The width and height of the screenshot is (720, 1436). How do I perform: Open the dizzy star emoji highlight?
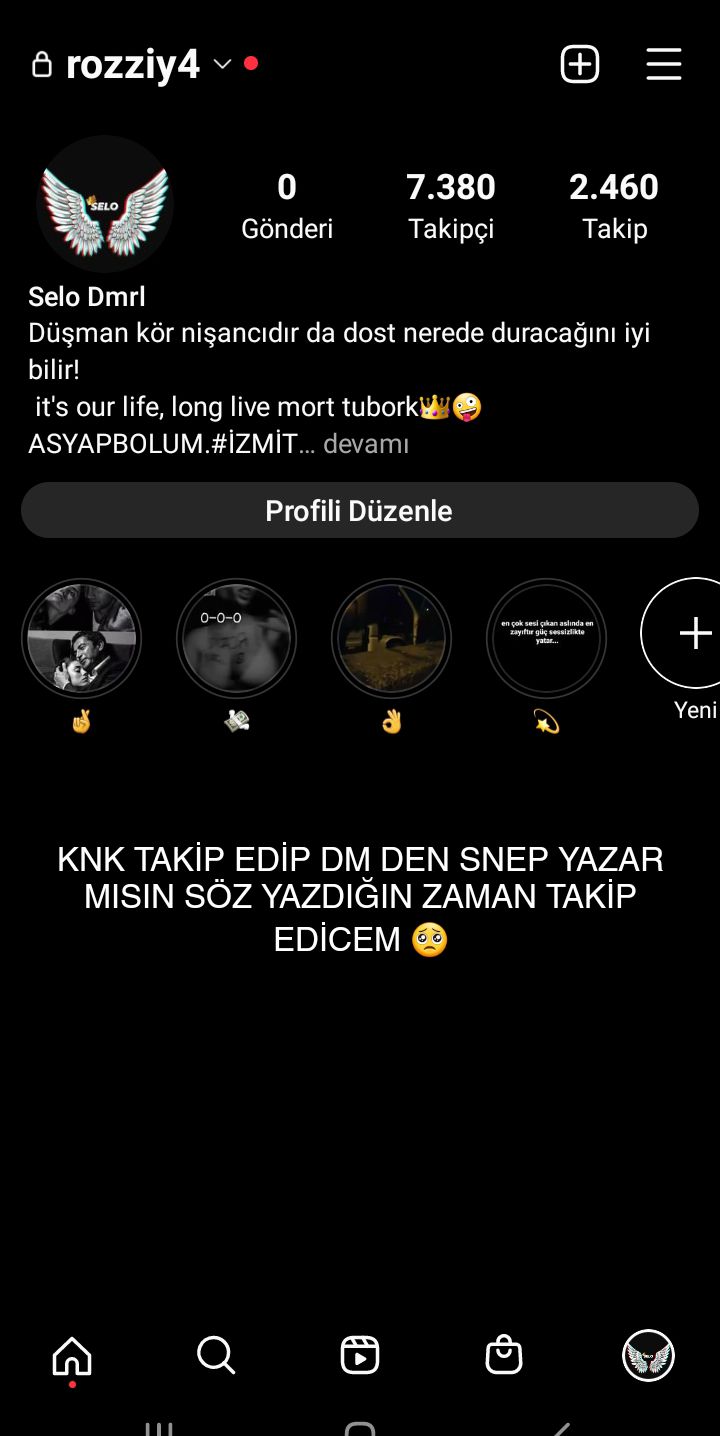click(x=546, y=638)
